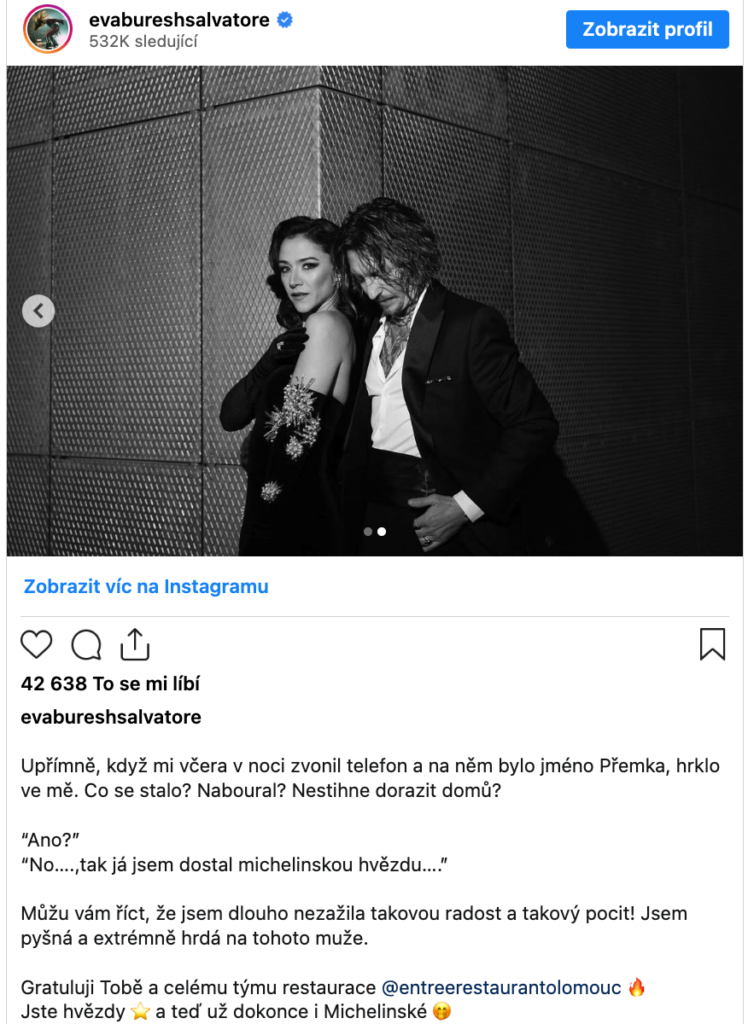This screenshot has height=1024, width=748.
Task: Open Zobrazit víc na Instagramu link
Action: [146, 587]
